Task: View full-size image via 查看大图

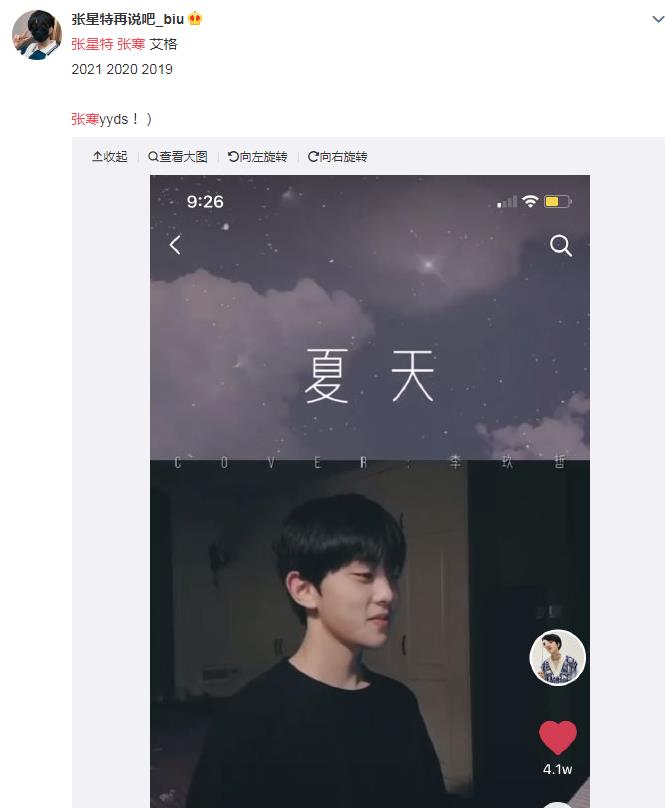Action: pos(178,157)
